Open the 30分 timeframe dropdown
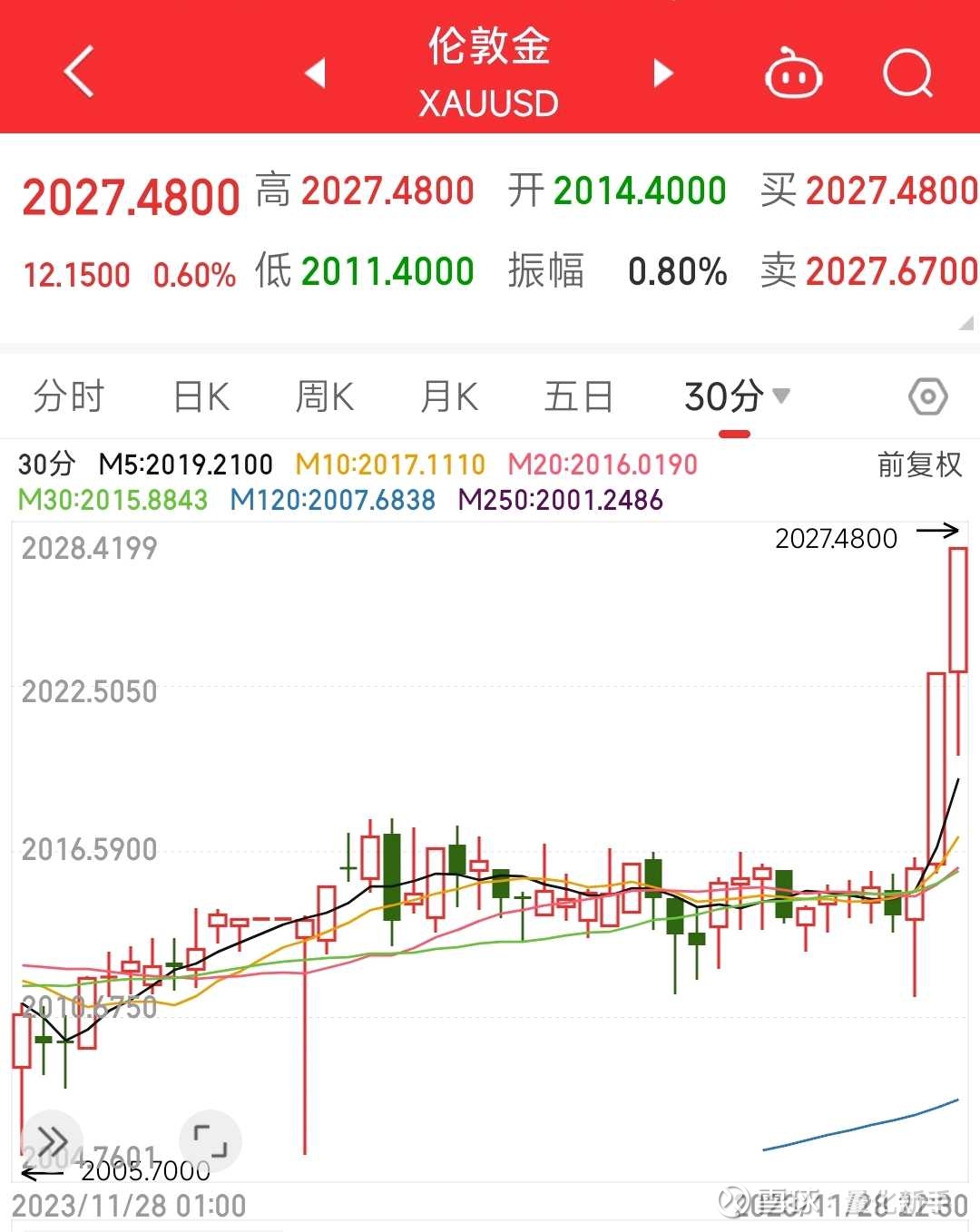 (734, 396)
